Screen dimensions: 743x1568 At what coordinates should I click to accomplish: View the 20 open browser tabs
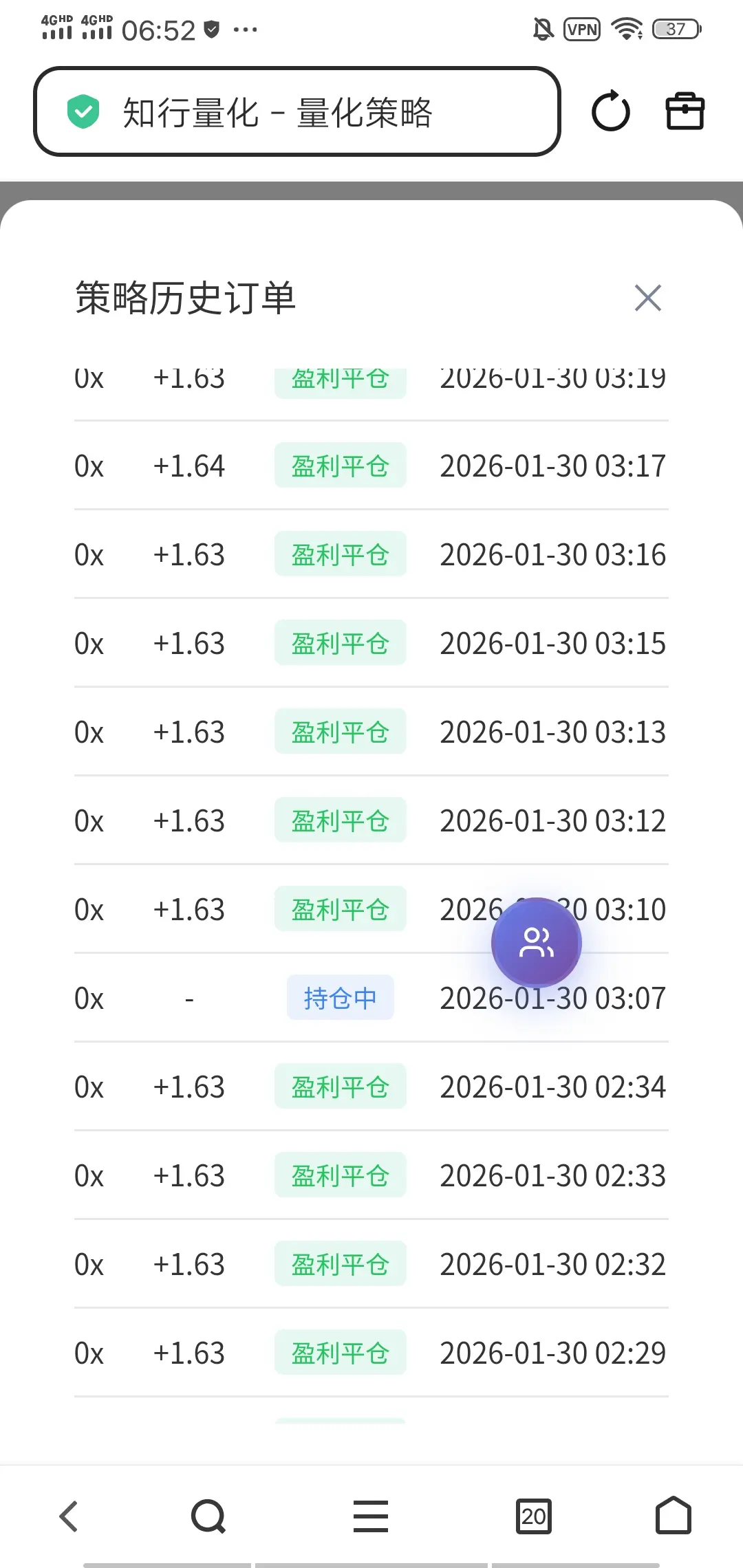(x=533, y=1516)
